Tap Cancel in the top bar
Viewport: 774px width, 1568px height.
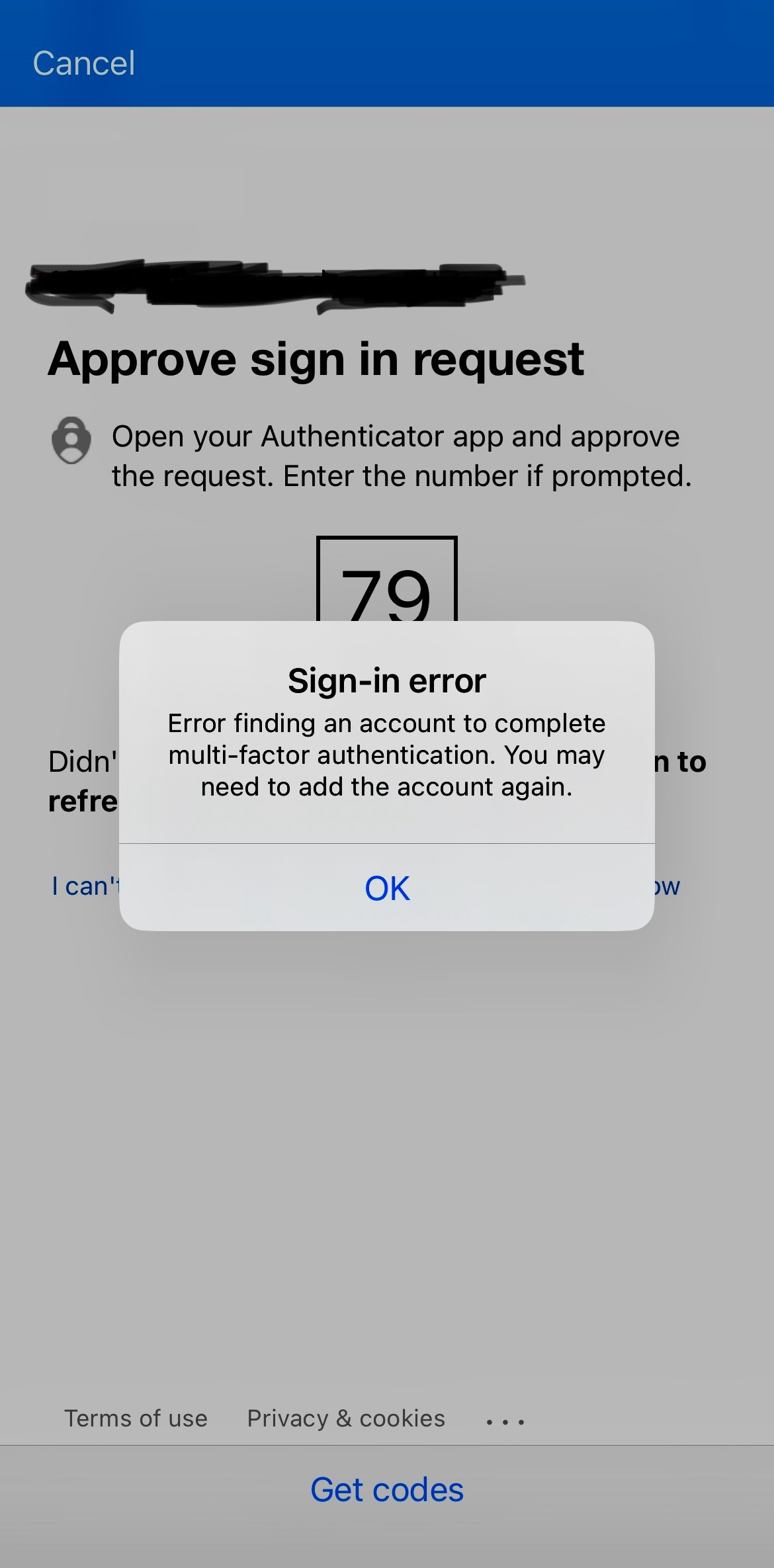84,63
